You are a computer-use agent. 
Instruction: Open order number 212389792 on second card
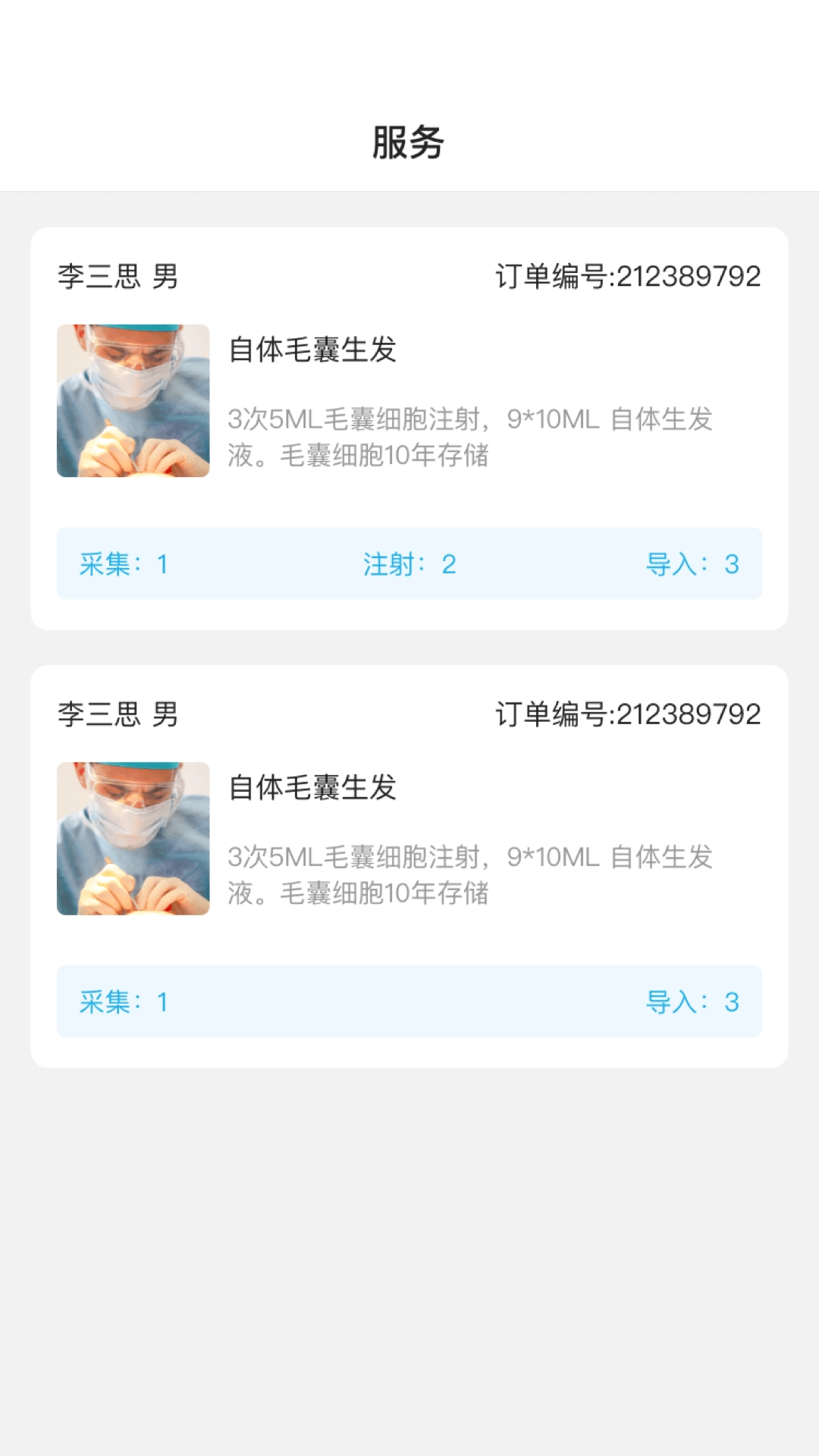pos(628,713)
